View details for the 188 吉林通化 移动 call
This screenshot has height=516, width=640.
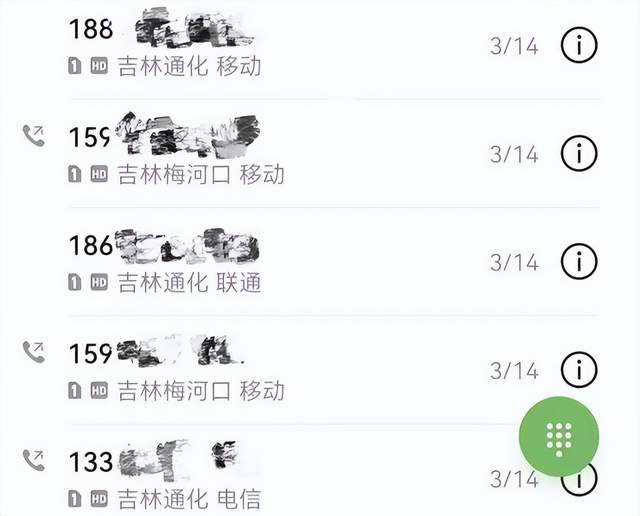(579, 46)
